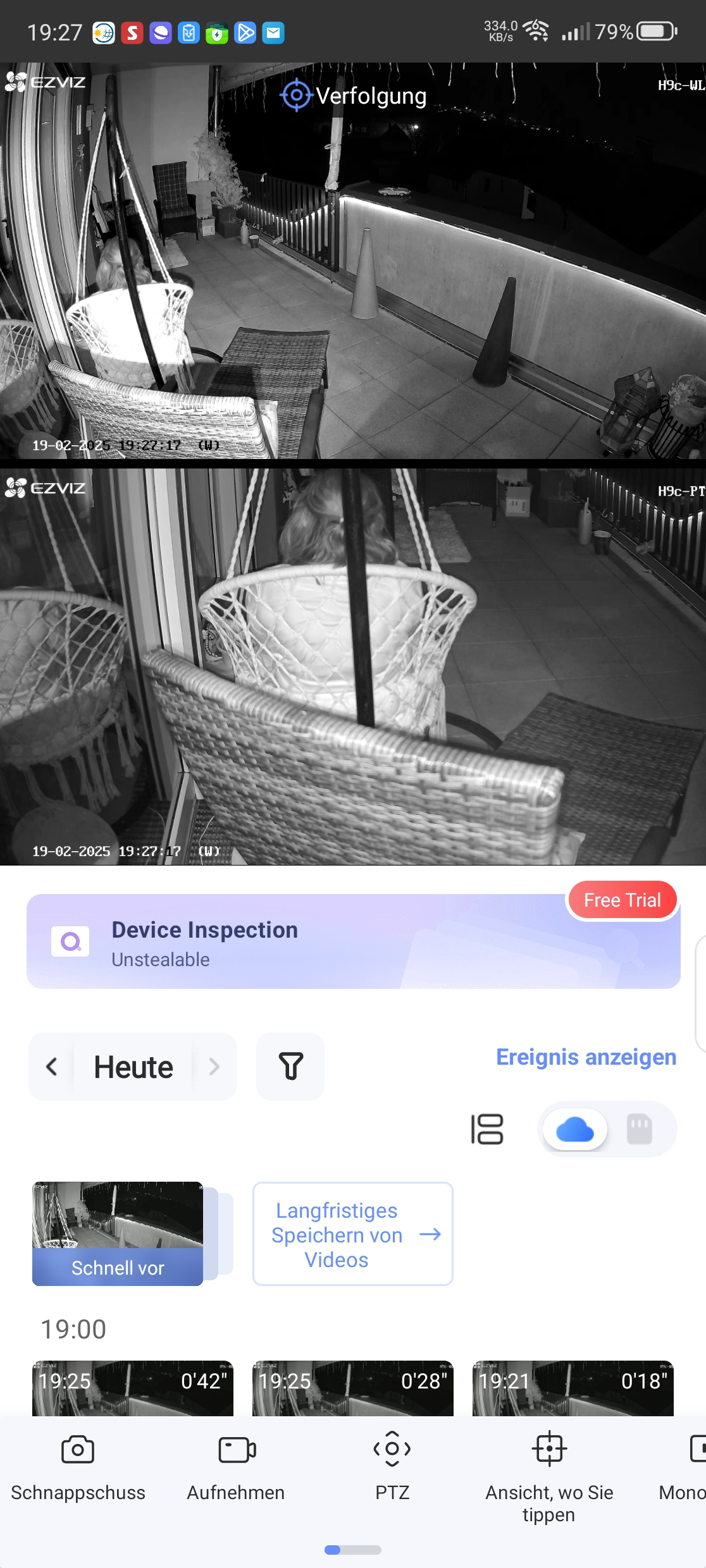
Task: Play the 19:25 clip lasting 0'42"
Action: 133,1388
